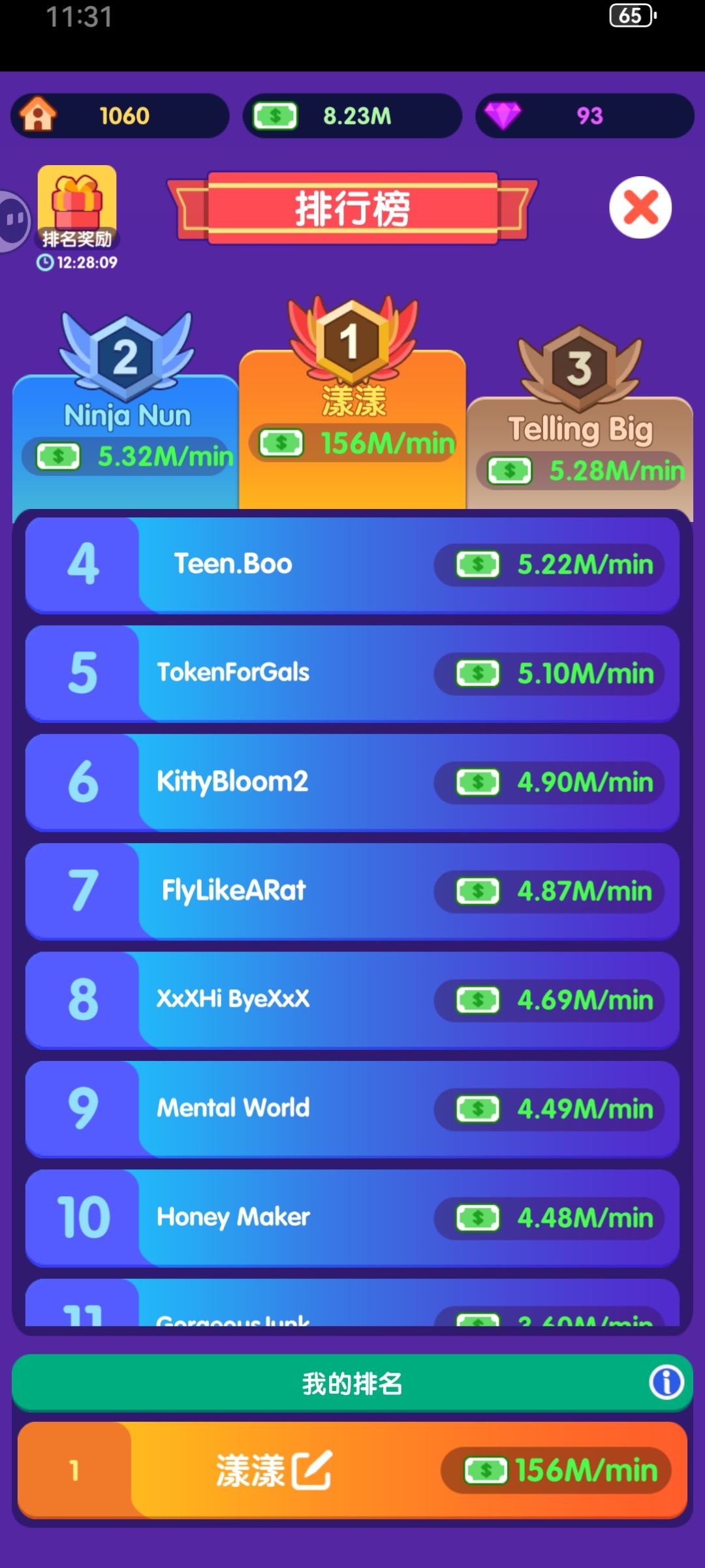
Task: Tap the Ninja Nun second-place podium
Action: (125, 418)
